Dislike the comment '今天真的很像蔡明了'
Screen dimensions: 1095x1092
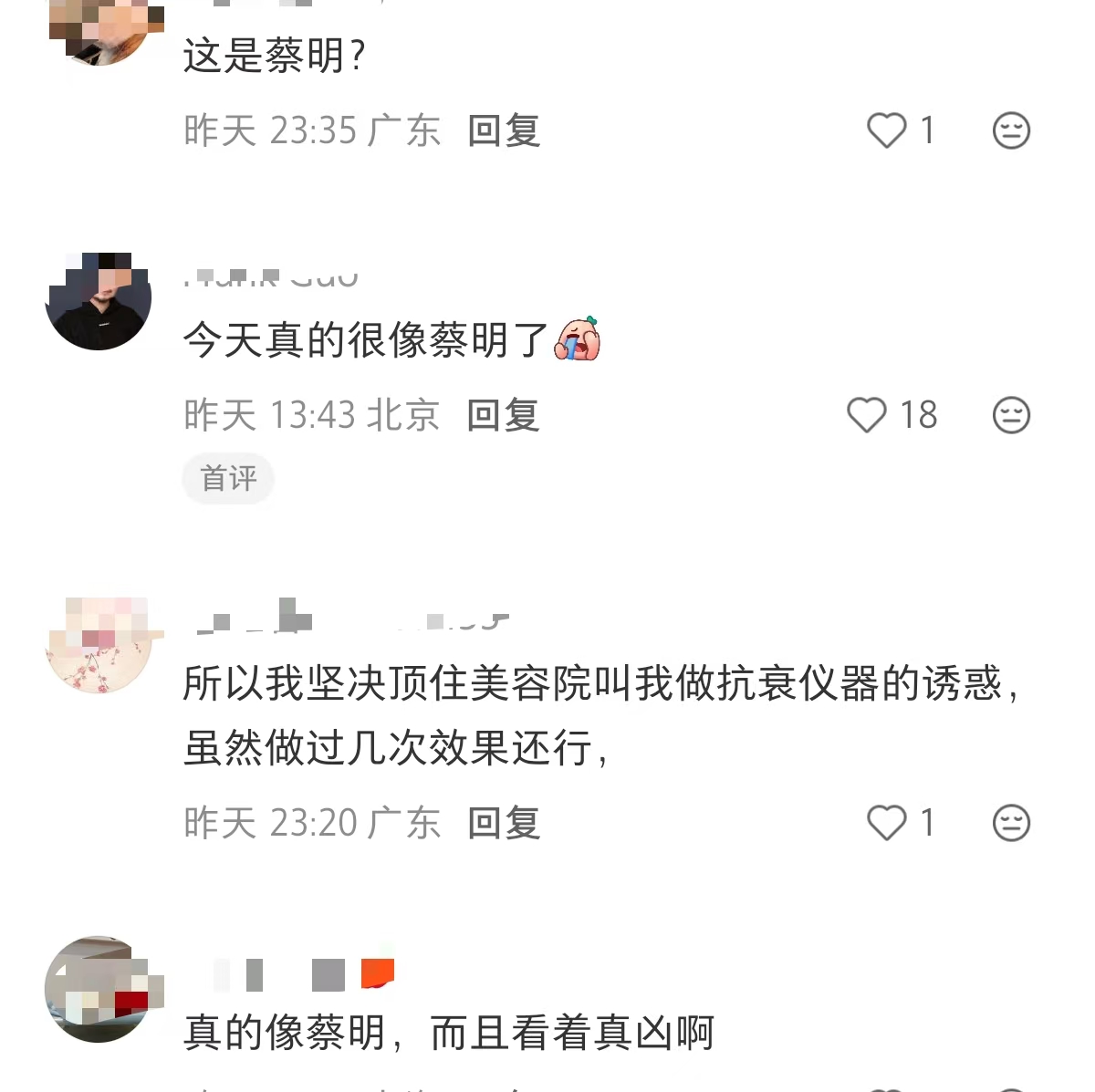pos(1011,415)
